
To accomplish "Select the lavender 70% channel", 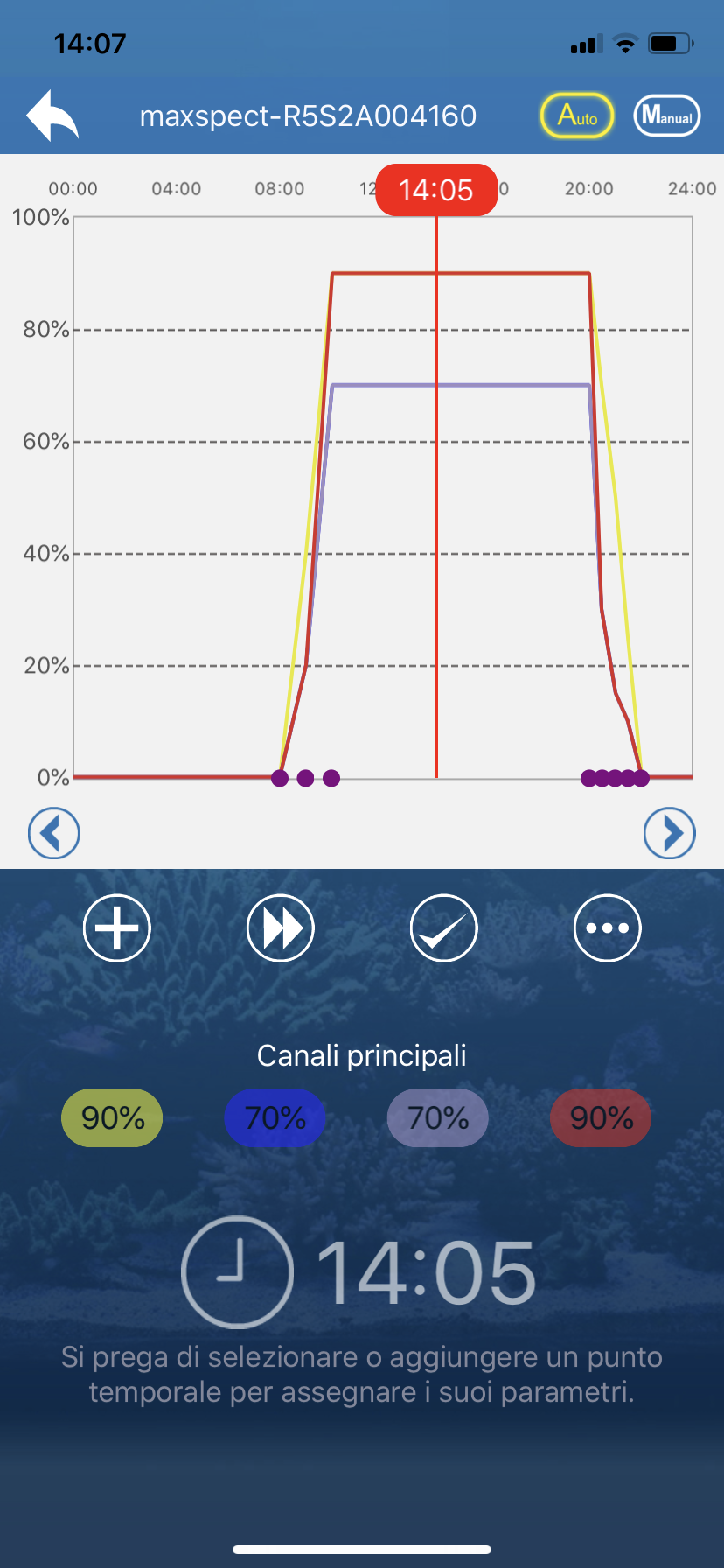I will [x=438, y=1117].
